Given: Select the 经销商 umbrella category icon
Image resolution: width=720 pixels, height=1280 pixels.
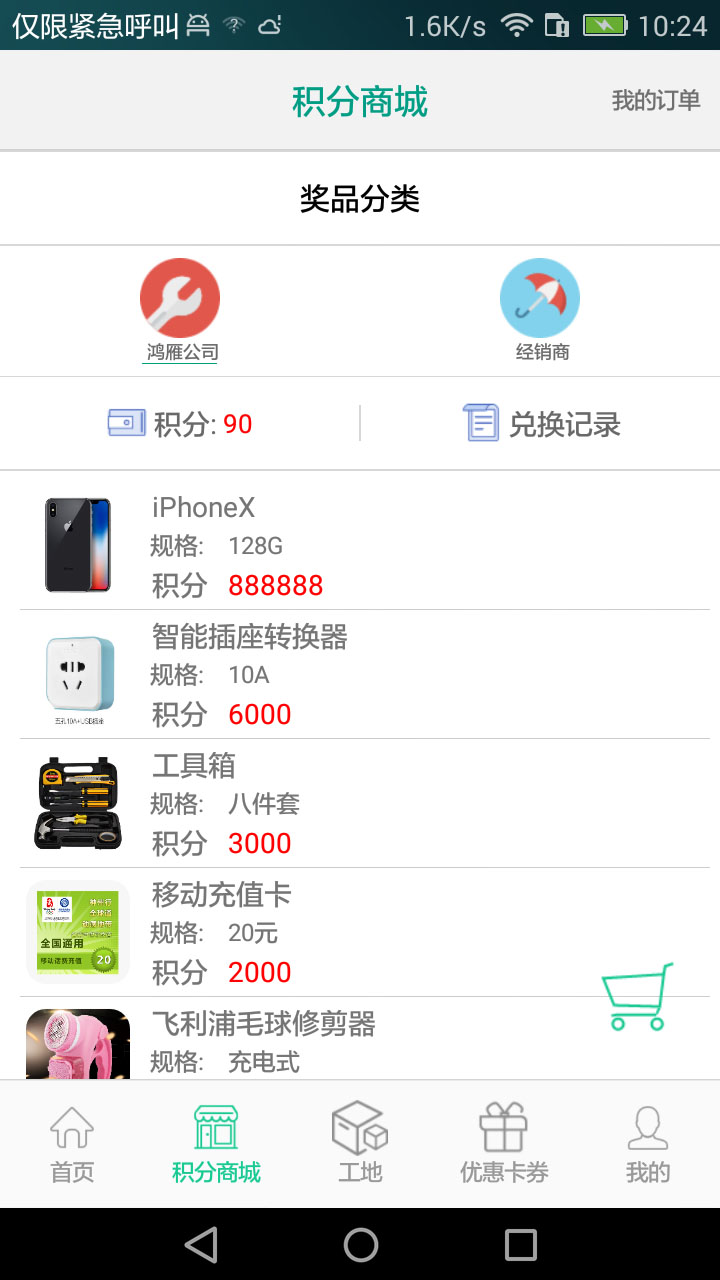Looking at the screenshot, I should (x=540, y=297).
